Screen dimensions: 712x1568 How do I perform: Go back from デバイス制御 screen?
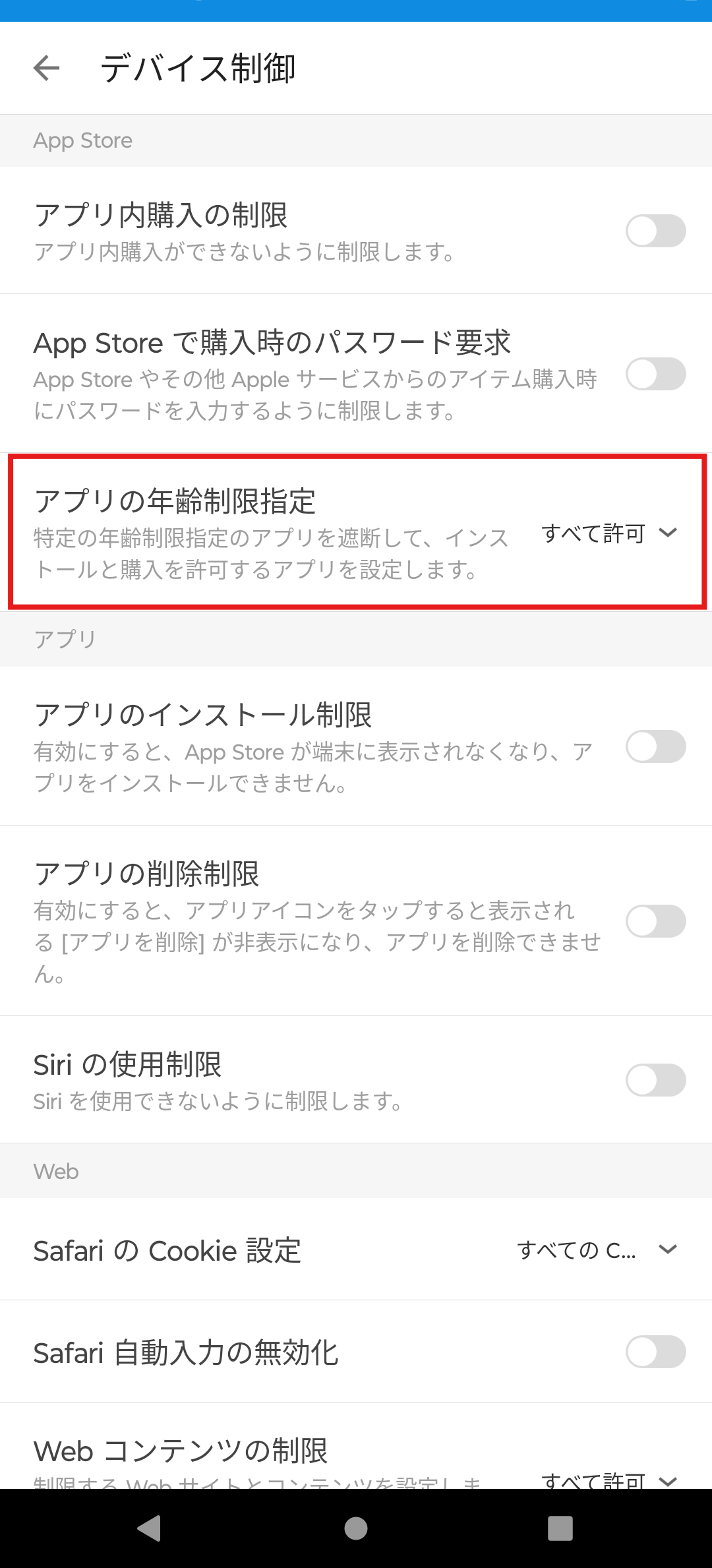(x=47, y=68)
